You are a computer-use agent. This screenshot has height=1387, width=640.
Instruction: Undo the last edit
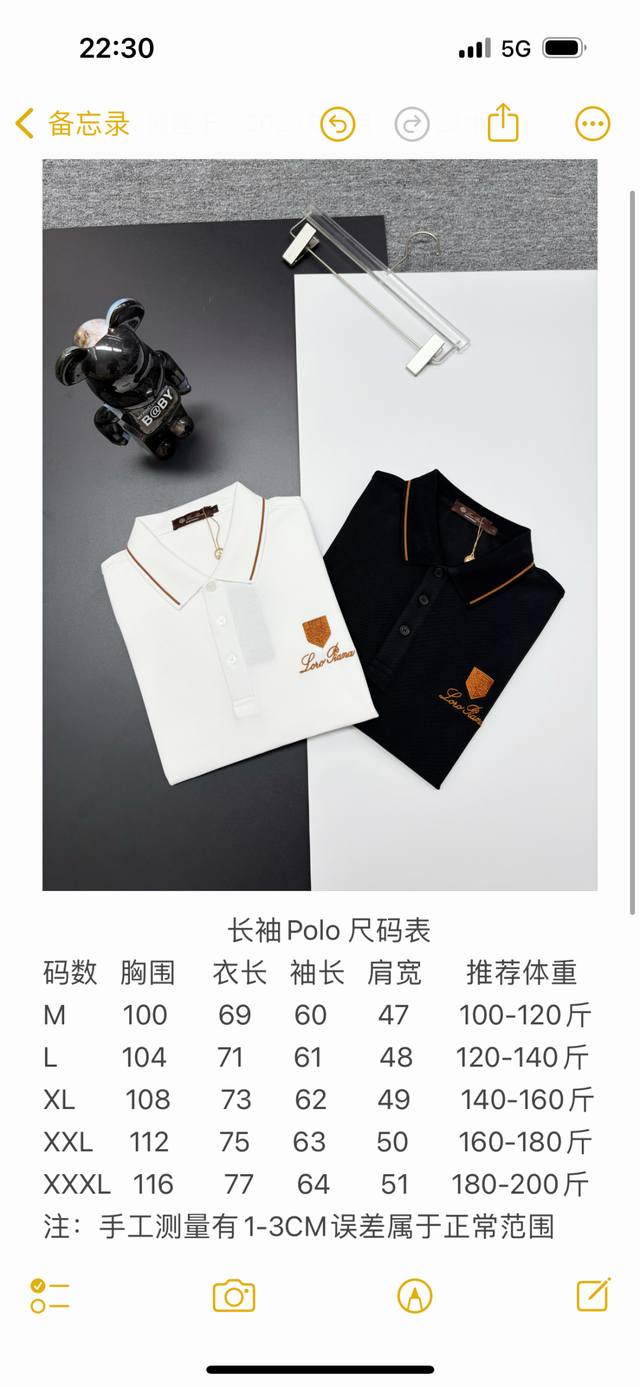coord(338,124)
